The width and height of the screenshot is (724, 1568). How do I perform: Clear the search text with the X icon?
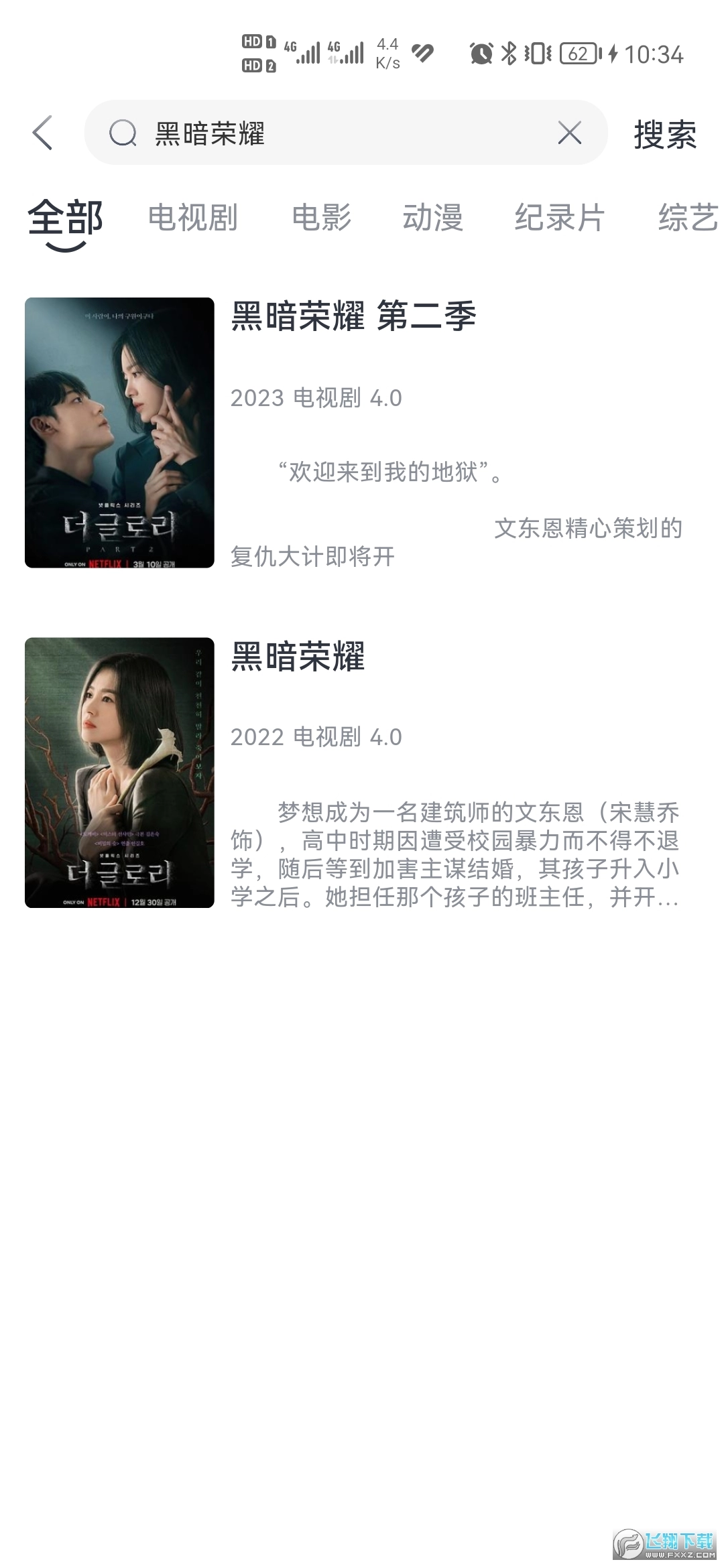568,133
